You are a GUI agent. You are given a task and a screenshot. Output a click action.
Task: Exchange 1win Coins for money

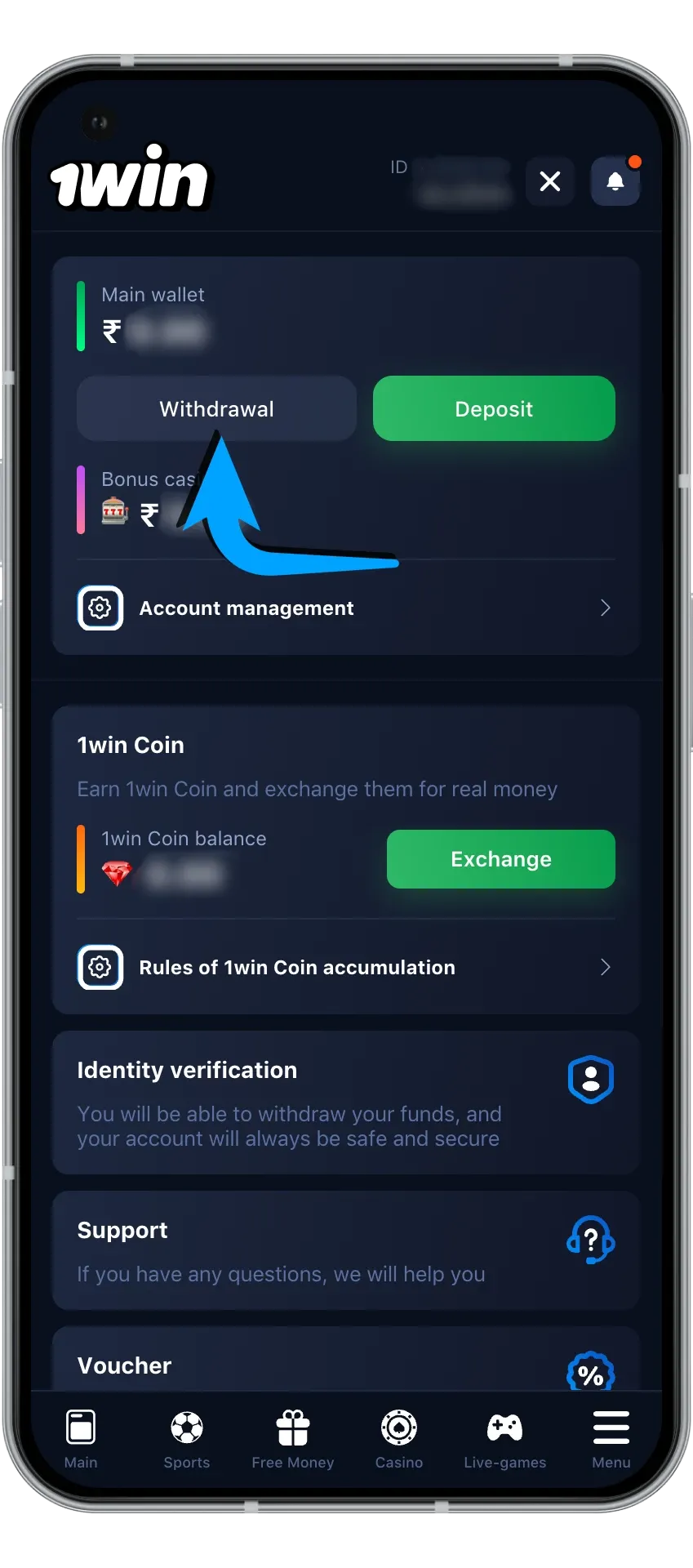500,859
